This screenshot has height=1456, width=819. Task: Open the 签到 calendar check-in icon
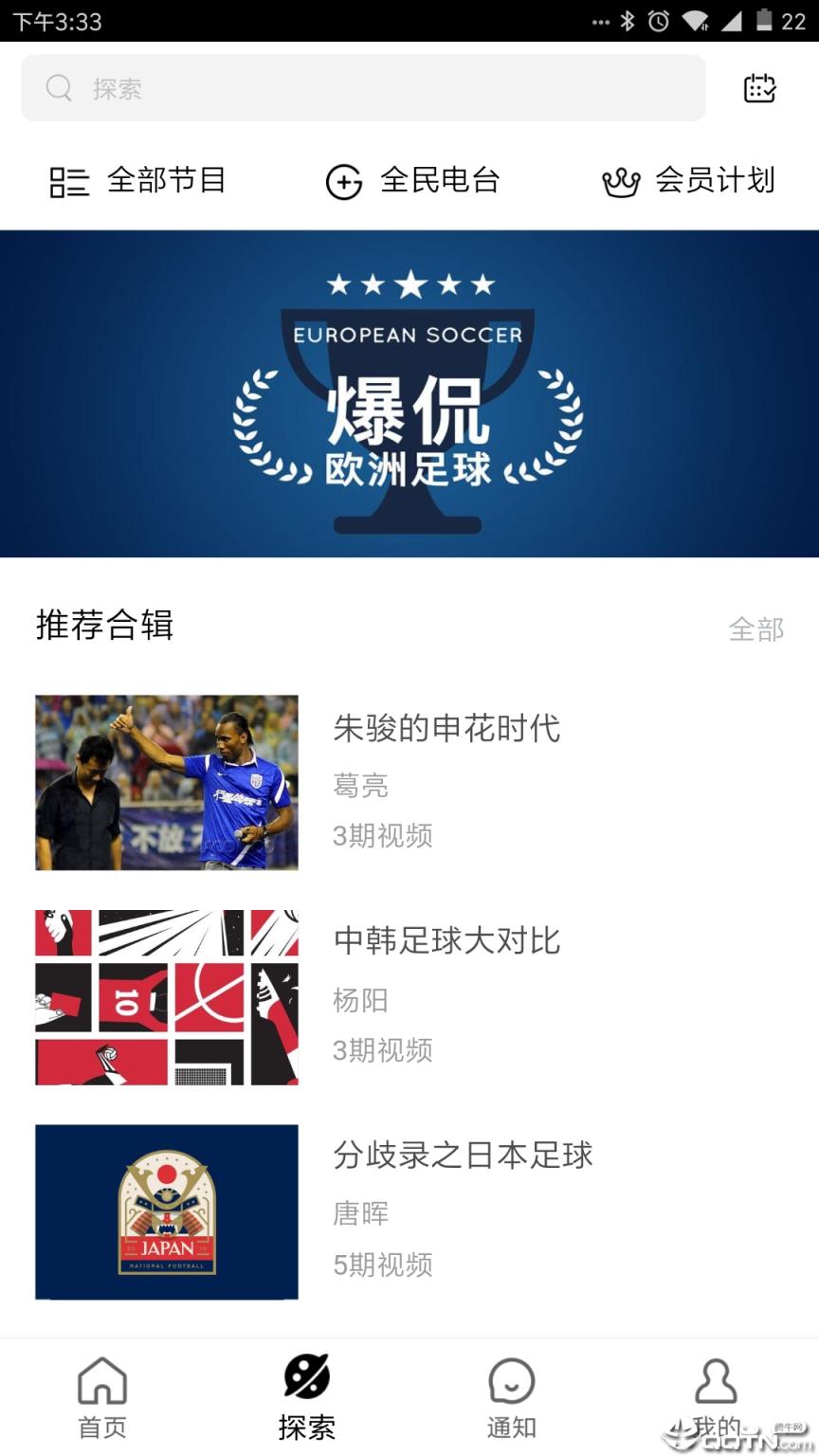coord(758,87)
